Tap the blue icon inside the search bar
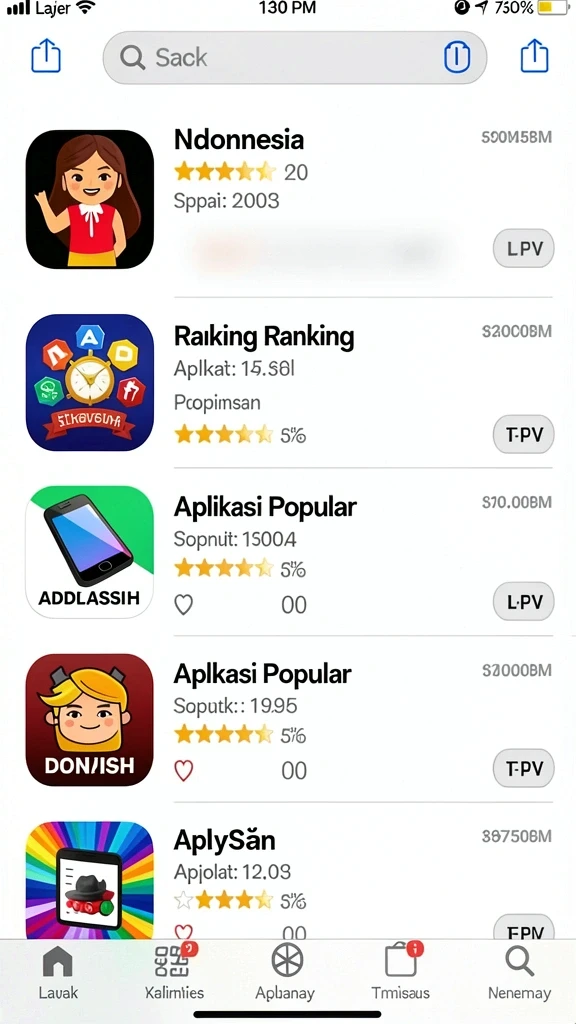 (456, 57)
